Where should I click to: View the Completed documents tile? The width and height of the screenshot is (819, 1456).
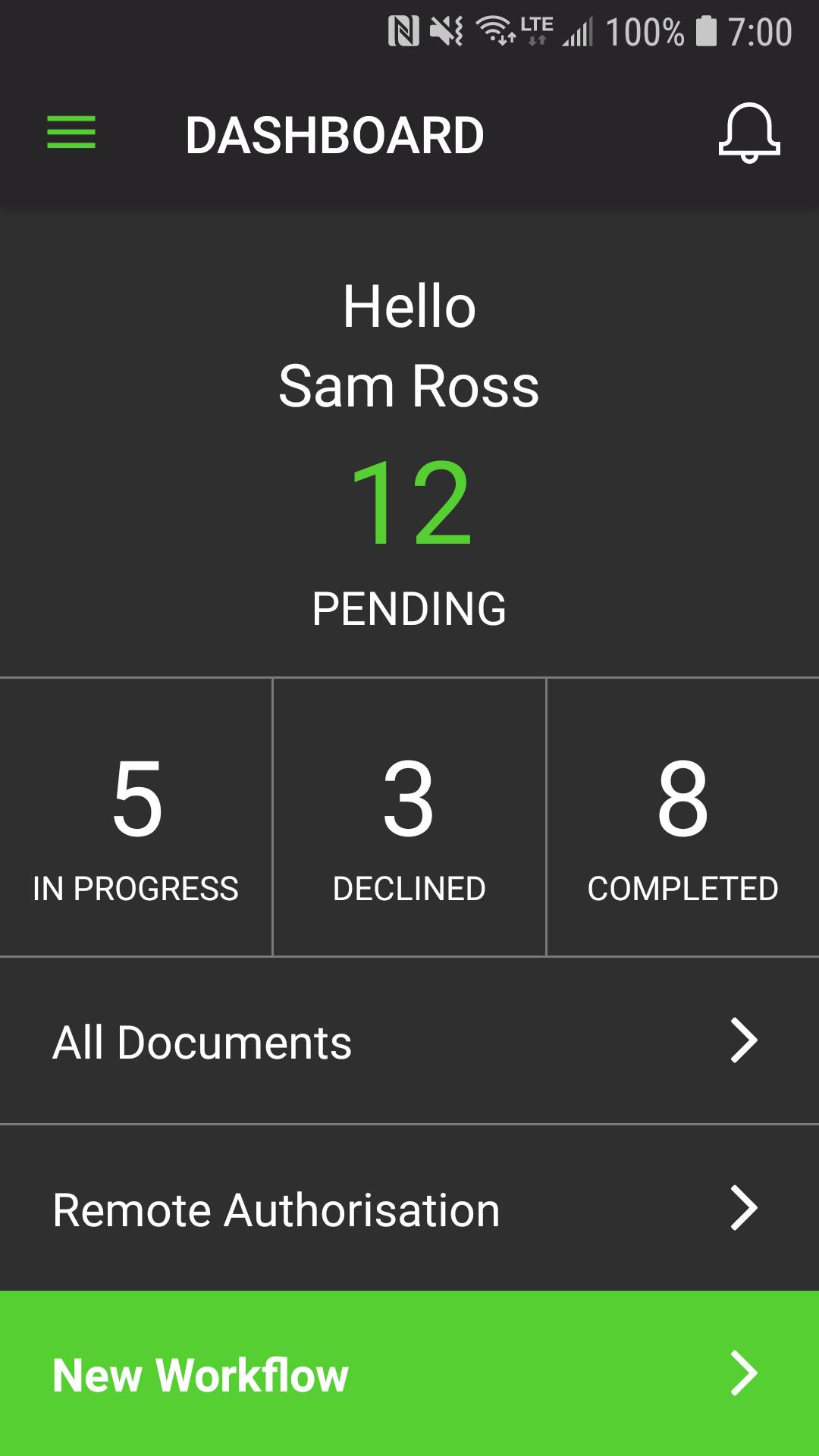pyautogui.click(x=682, y=817)
